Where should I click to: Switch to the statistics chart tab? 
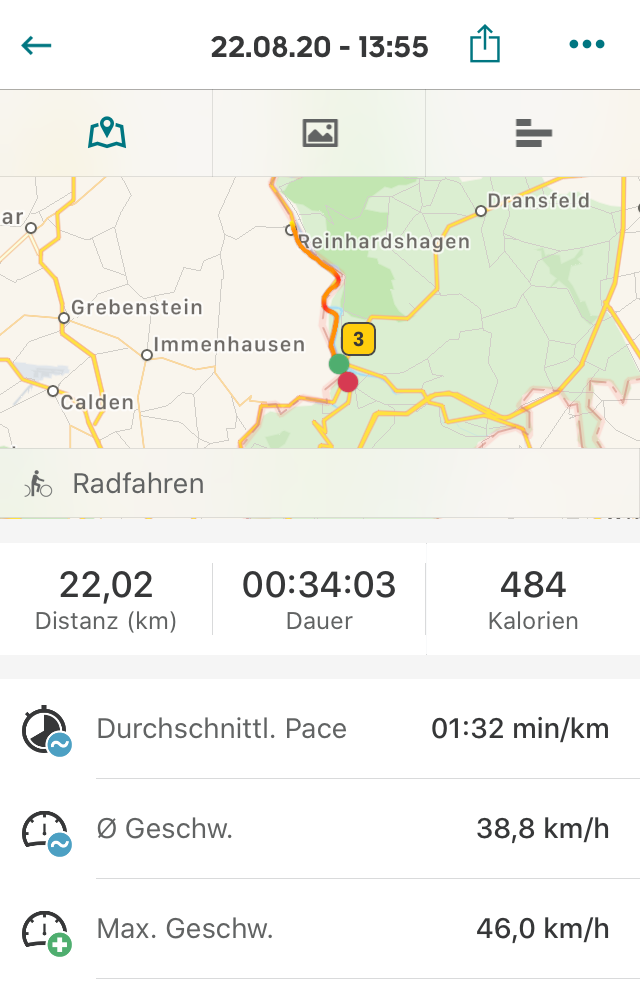[x=533, y=133]
